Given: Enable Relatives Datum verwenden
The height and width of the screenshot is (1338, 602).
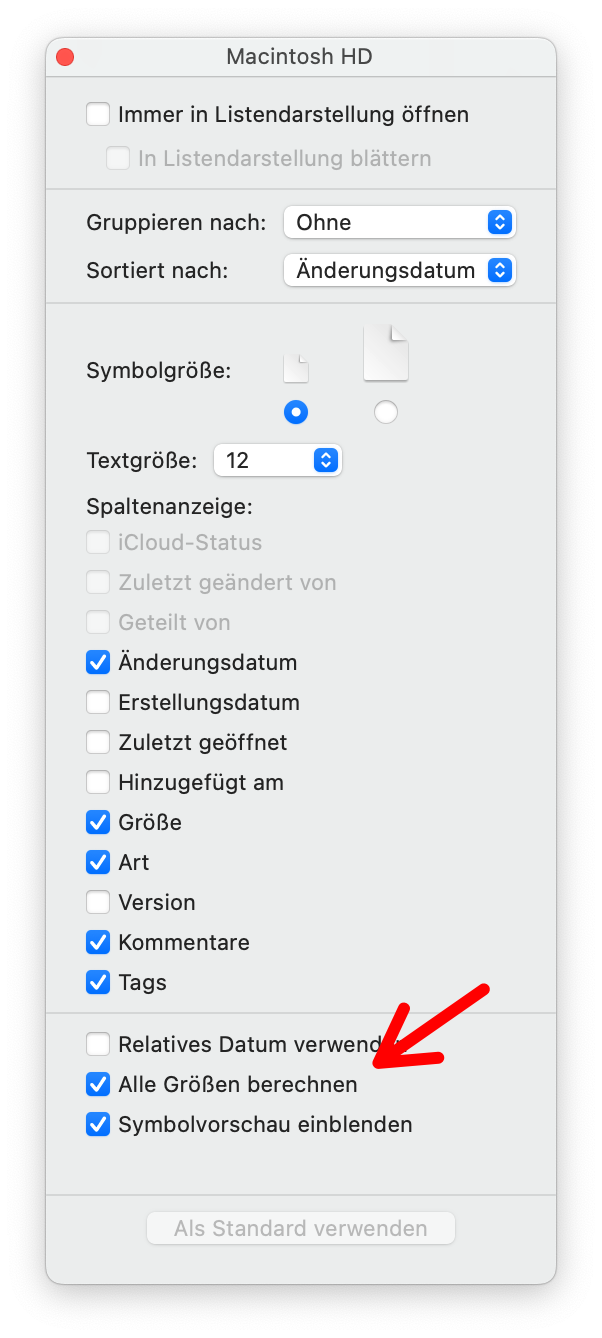Looking at the screenshot, I should (98, 1044).
